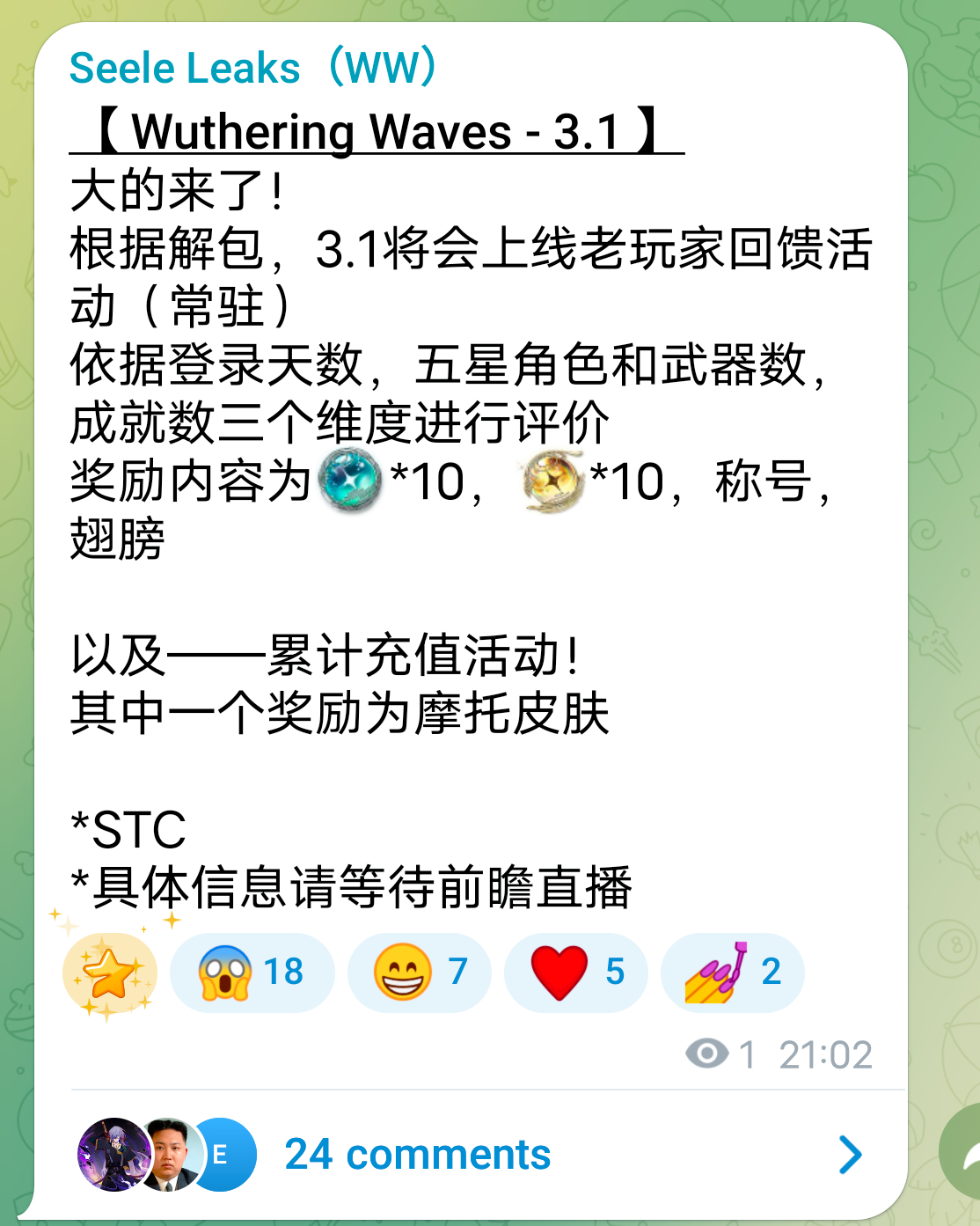React with the screaming face emoji
Viewport: 980px width, 1226px height.
pyautogui.click(x=252, y=973)
